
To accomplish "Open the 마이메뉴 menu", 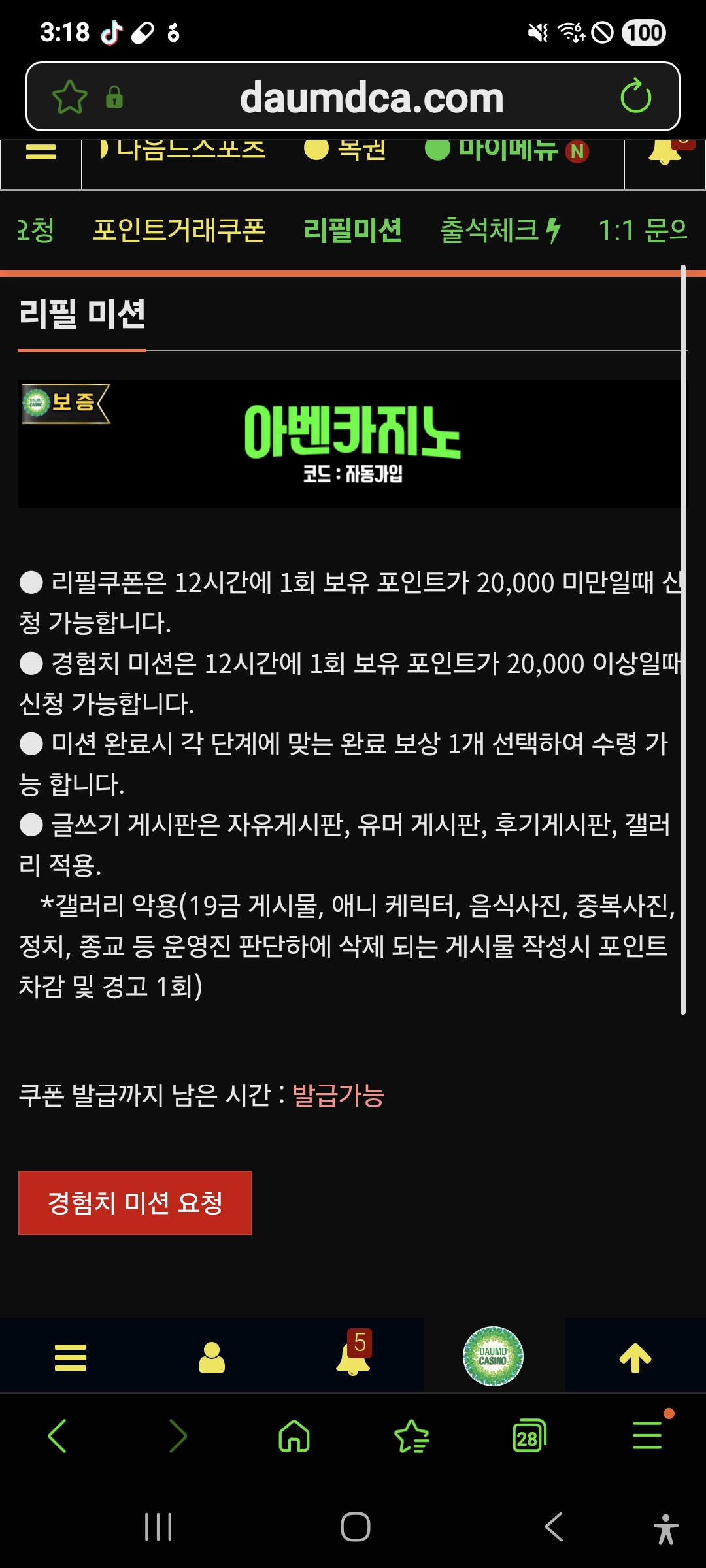I will [x=507, y=152].
